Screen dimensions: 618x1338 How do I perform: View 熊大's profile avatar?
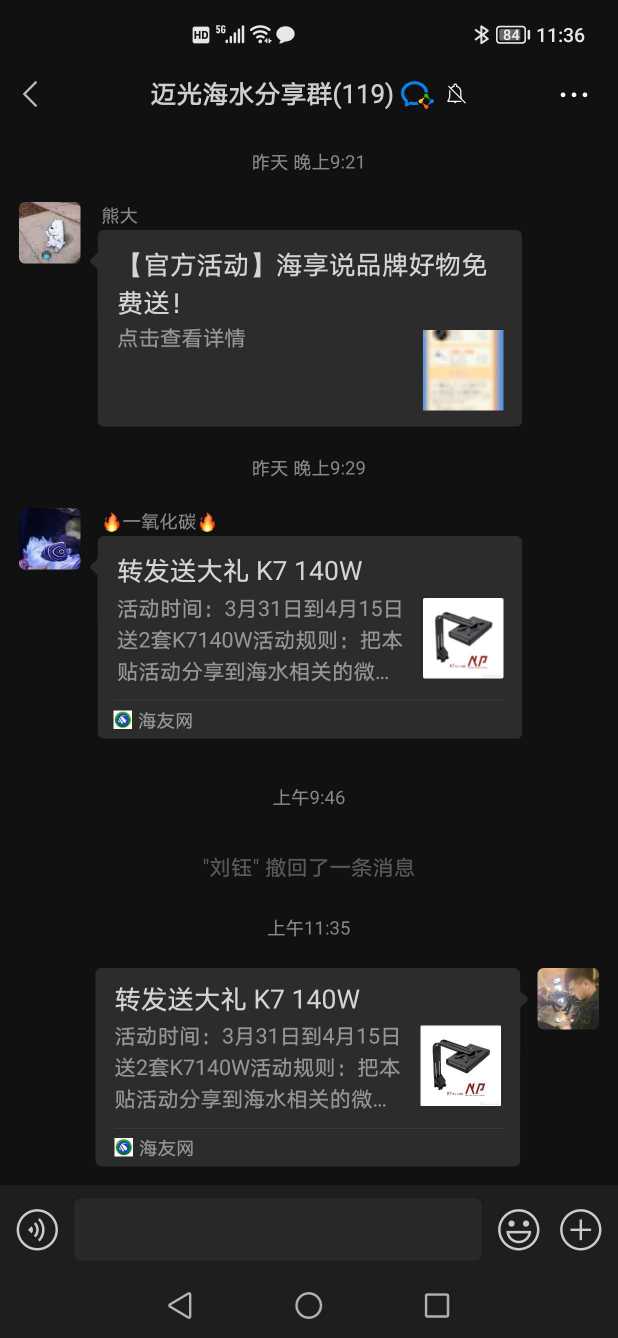click(x=49, y=233)
